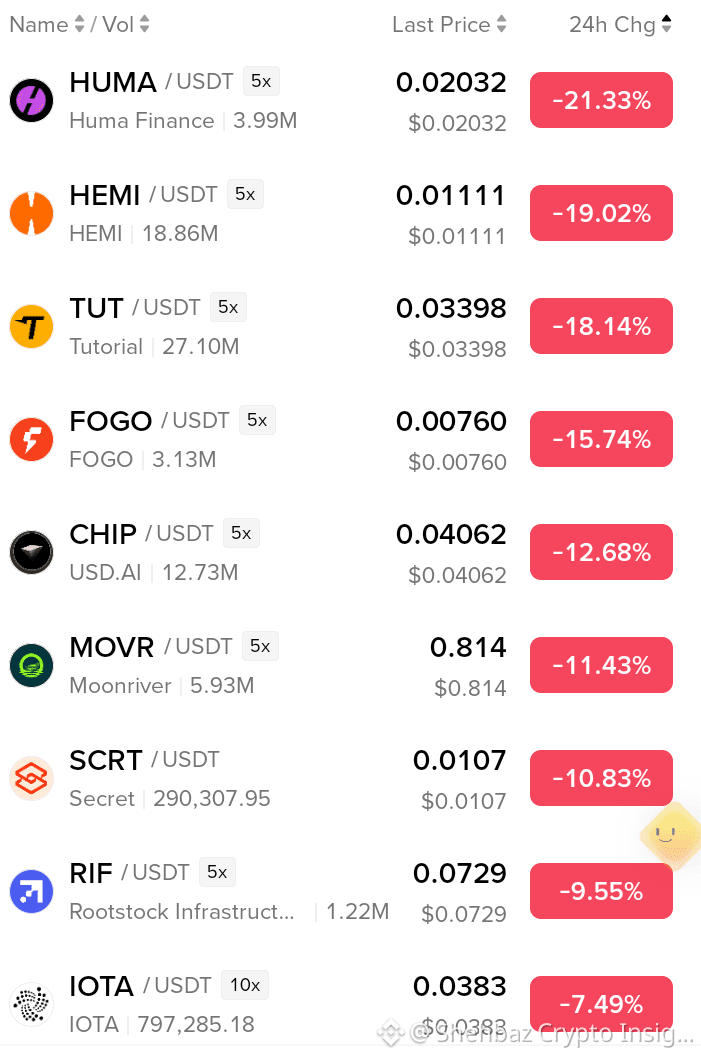Tap HUMA's -21.33% change badge
Image resolution: width=701 pixels, height=1058 pixels.
601,101
